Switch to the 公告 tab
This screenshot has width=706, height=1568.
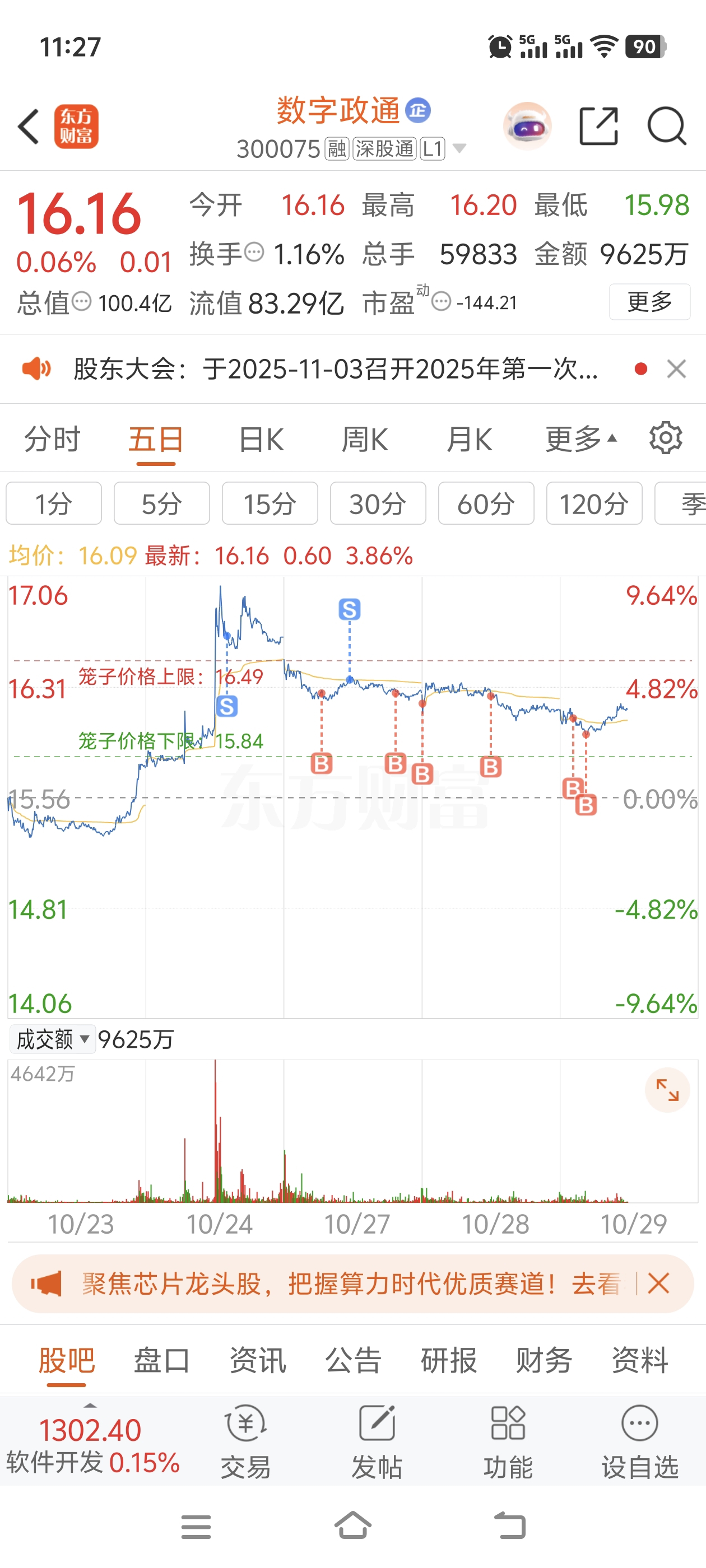pos(354,1360)
